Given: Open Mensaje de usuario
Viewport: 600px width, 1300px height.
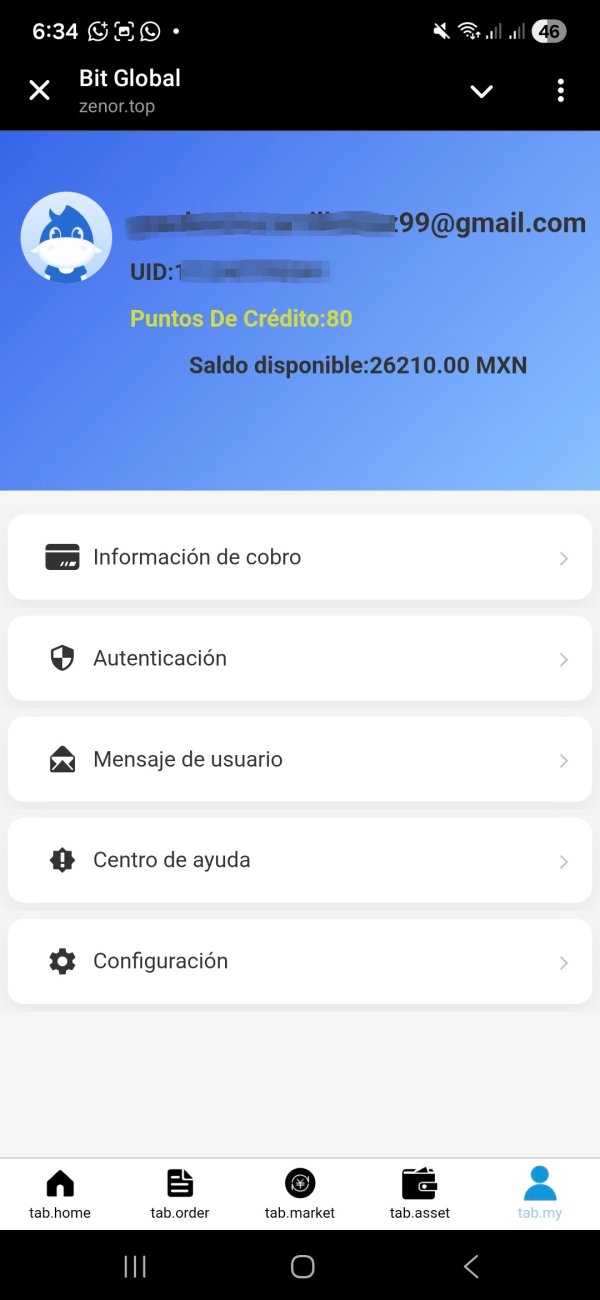Looking at the screenshot, I should [300, 759].
